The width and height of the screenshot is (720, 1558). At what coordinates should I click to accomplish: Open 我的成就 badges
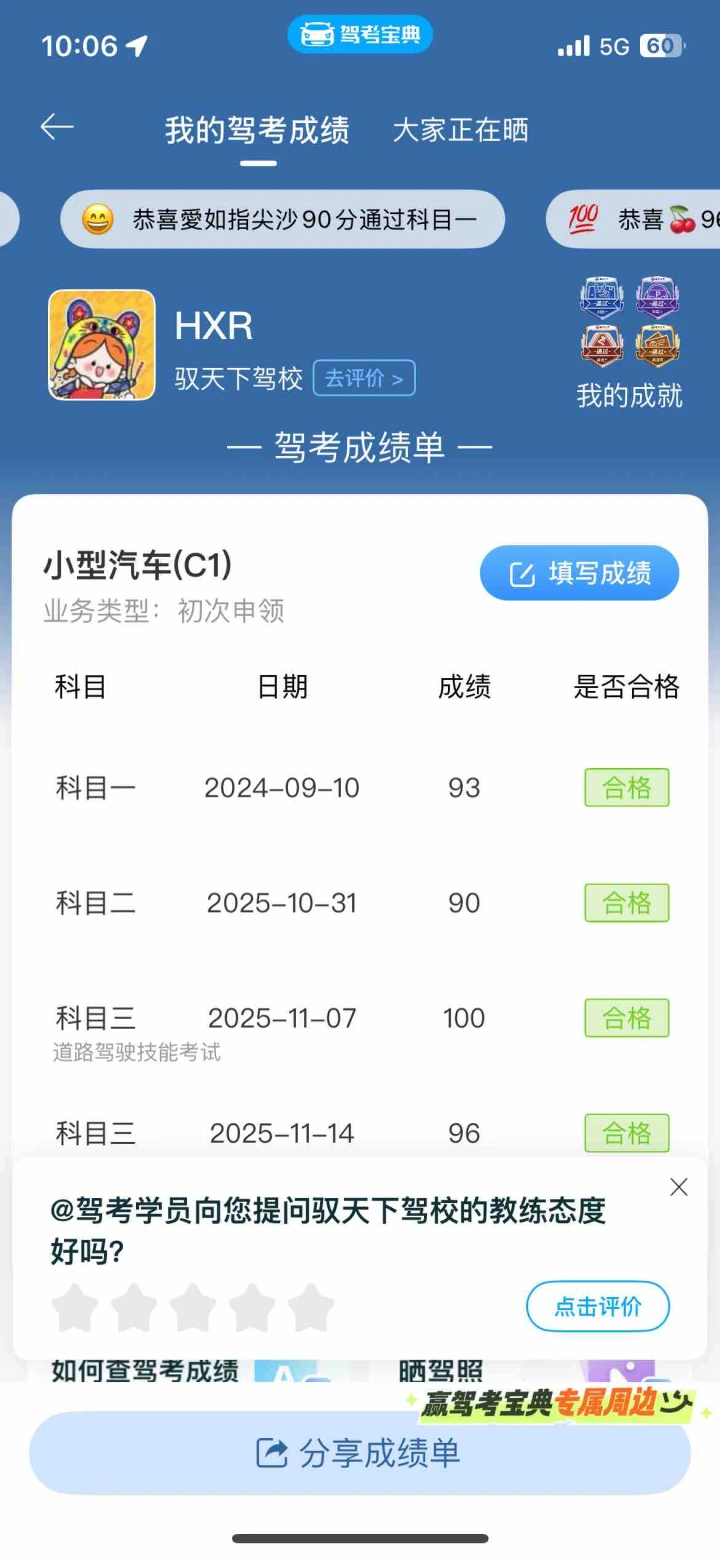tap(629, 343)
